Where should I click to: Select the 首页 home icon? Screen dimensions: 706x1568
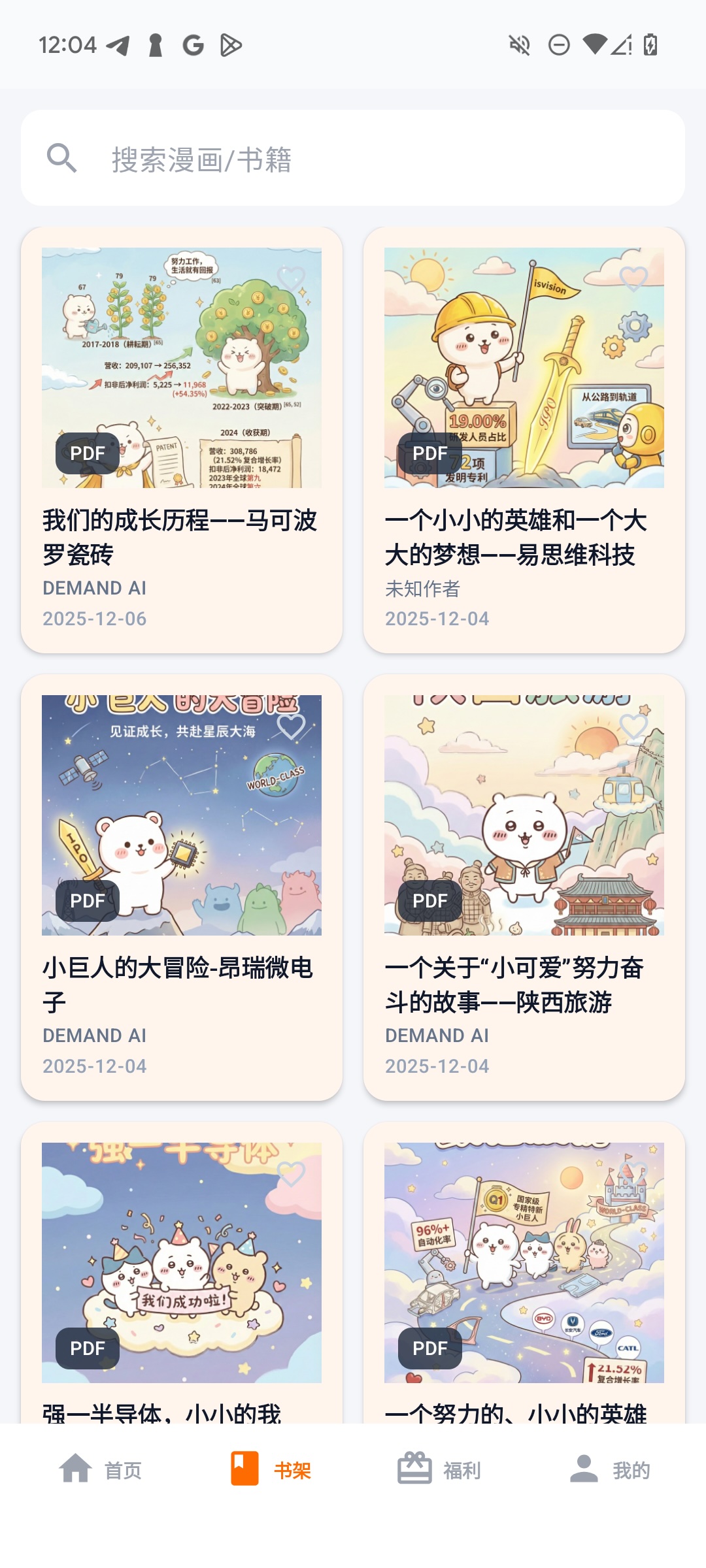75,1470
